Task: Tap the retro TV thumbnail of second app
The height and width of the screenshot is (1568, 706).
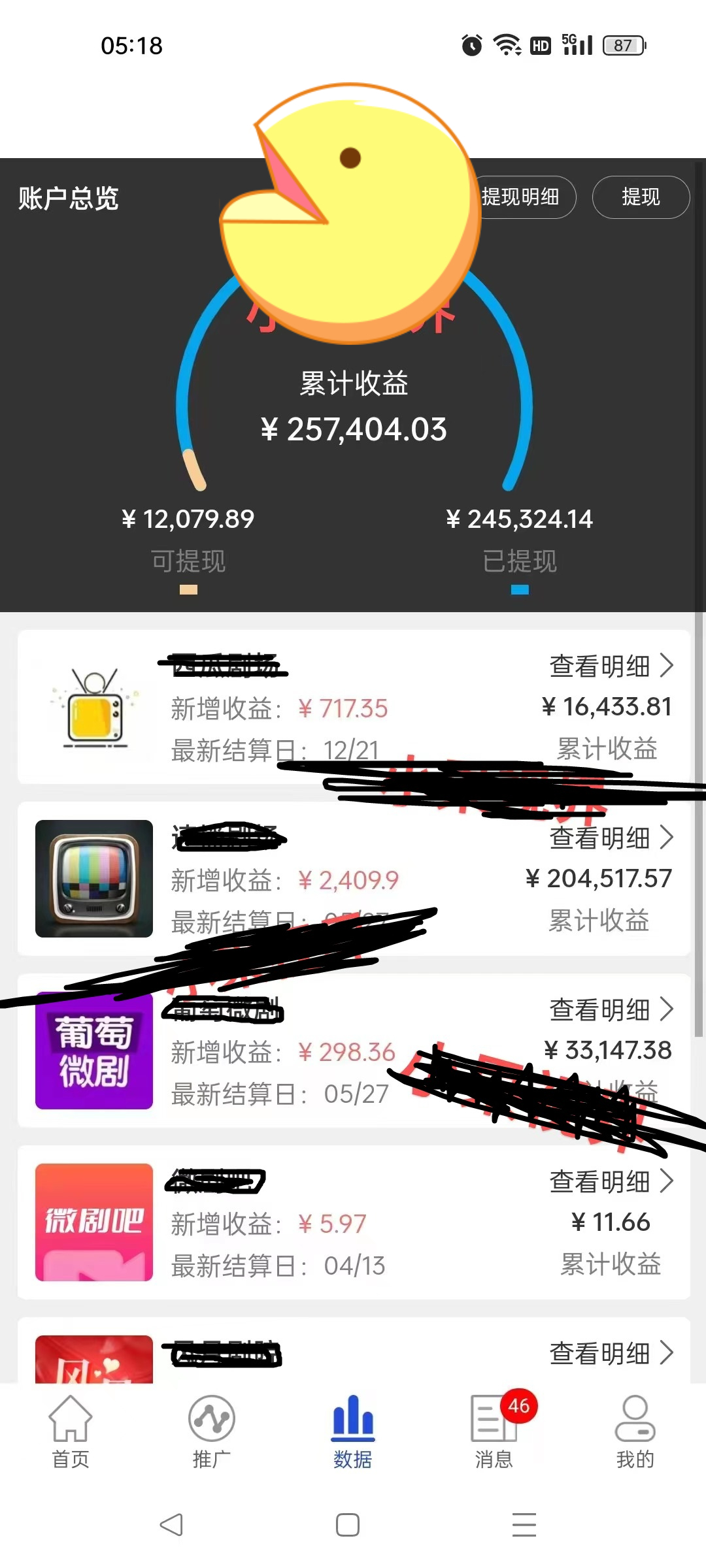Action: click(x=93, y=880)
